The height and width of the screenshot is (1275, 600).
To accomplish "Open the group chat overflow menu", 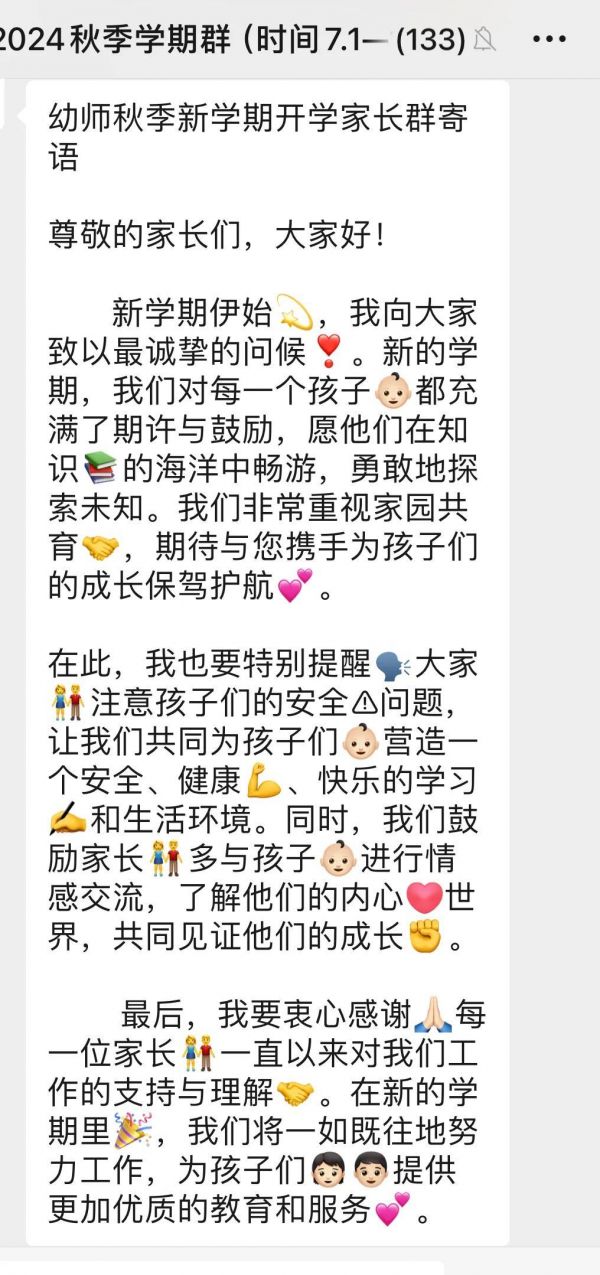I will pos(550,39).
